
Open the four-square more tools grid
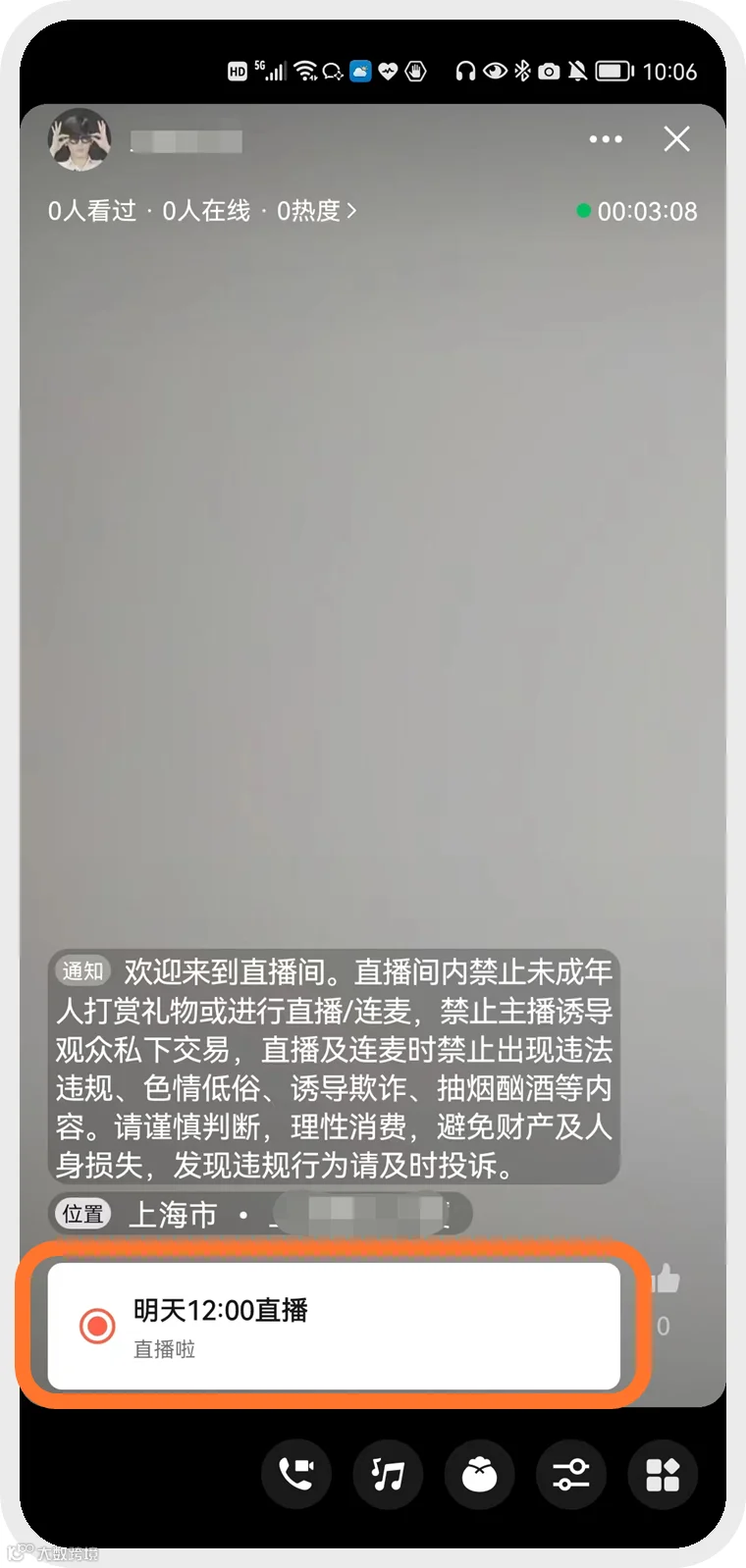pyautogui.click(x=663, y=1474)
